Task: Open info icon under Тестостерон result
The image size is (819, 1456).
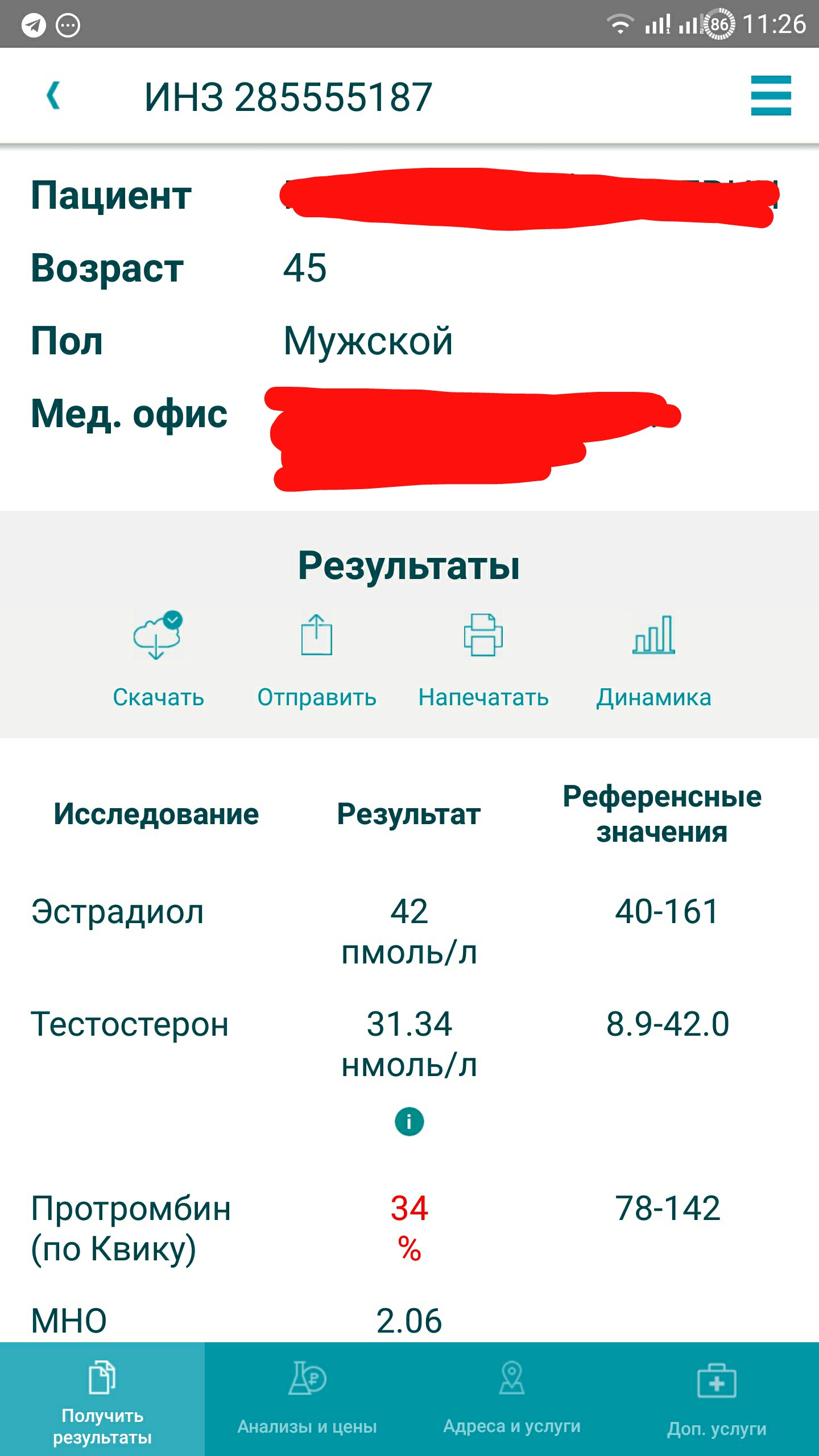Action: pyautogui.click(x=409, y=1122)
